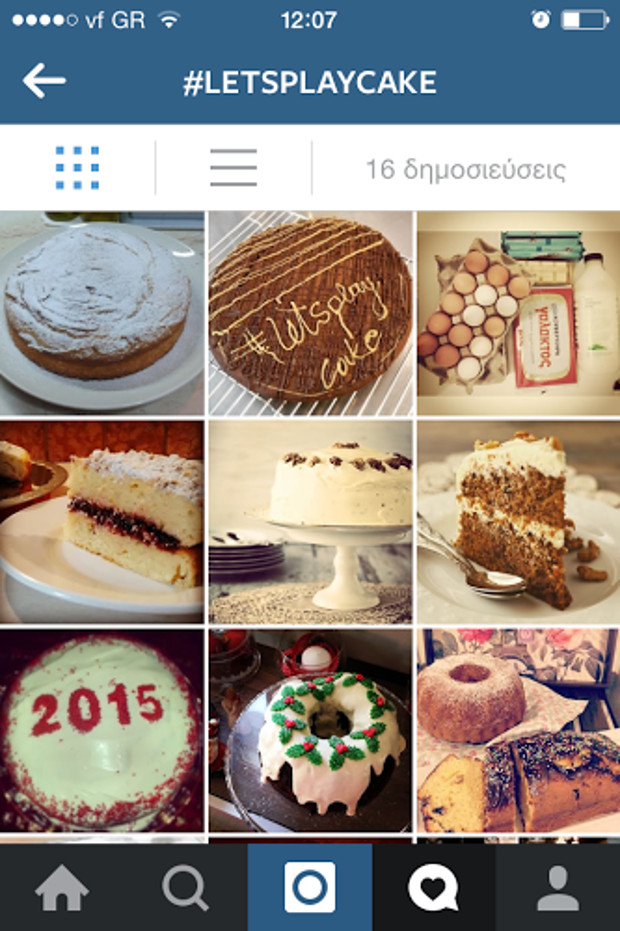This screenshot has height=931, width=620.
Task: Open the carrot cake slice photo
Action: (x=518, y=521)
